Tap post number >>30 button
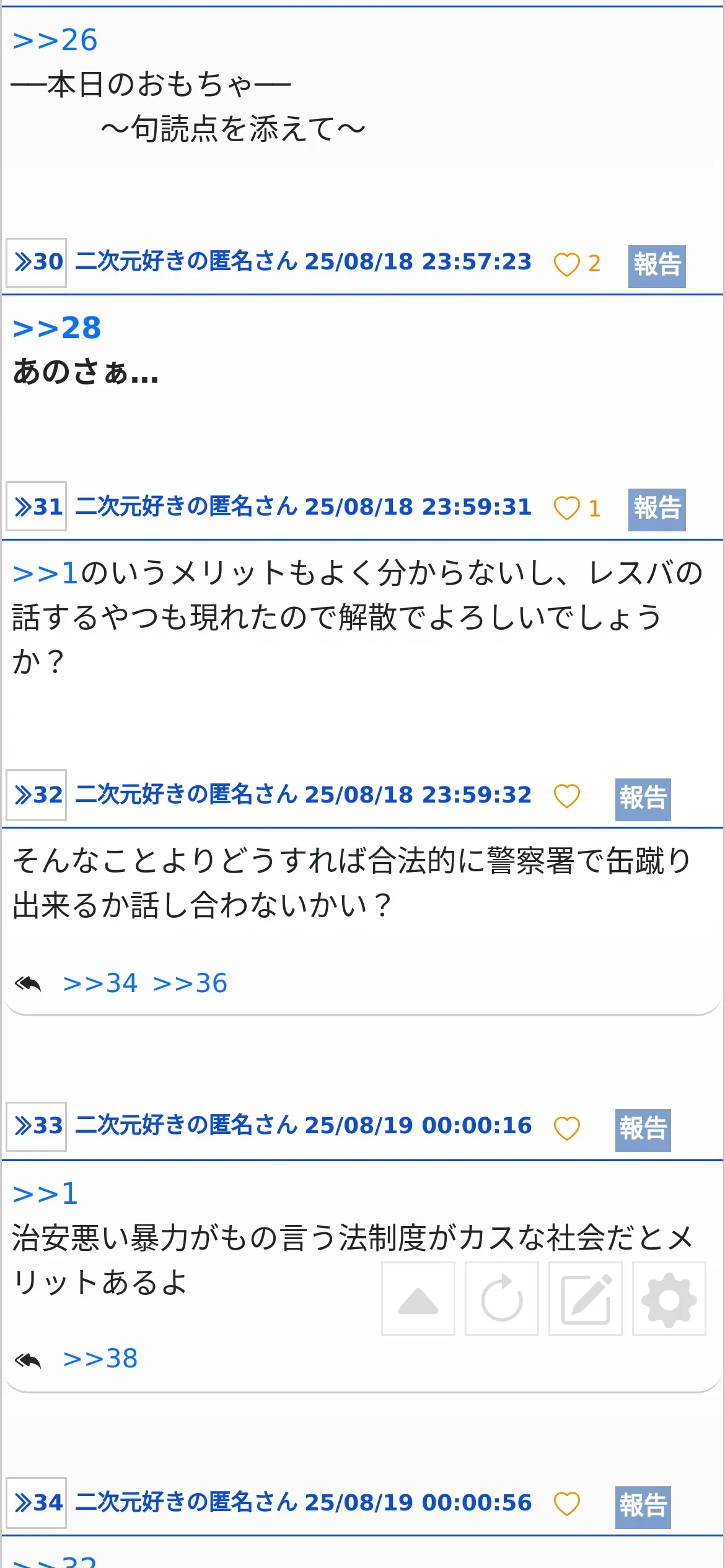 point(37,263)
